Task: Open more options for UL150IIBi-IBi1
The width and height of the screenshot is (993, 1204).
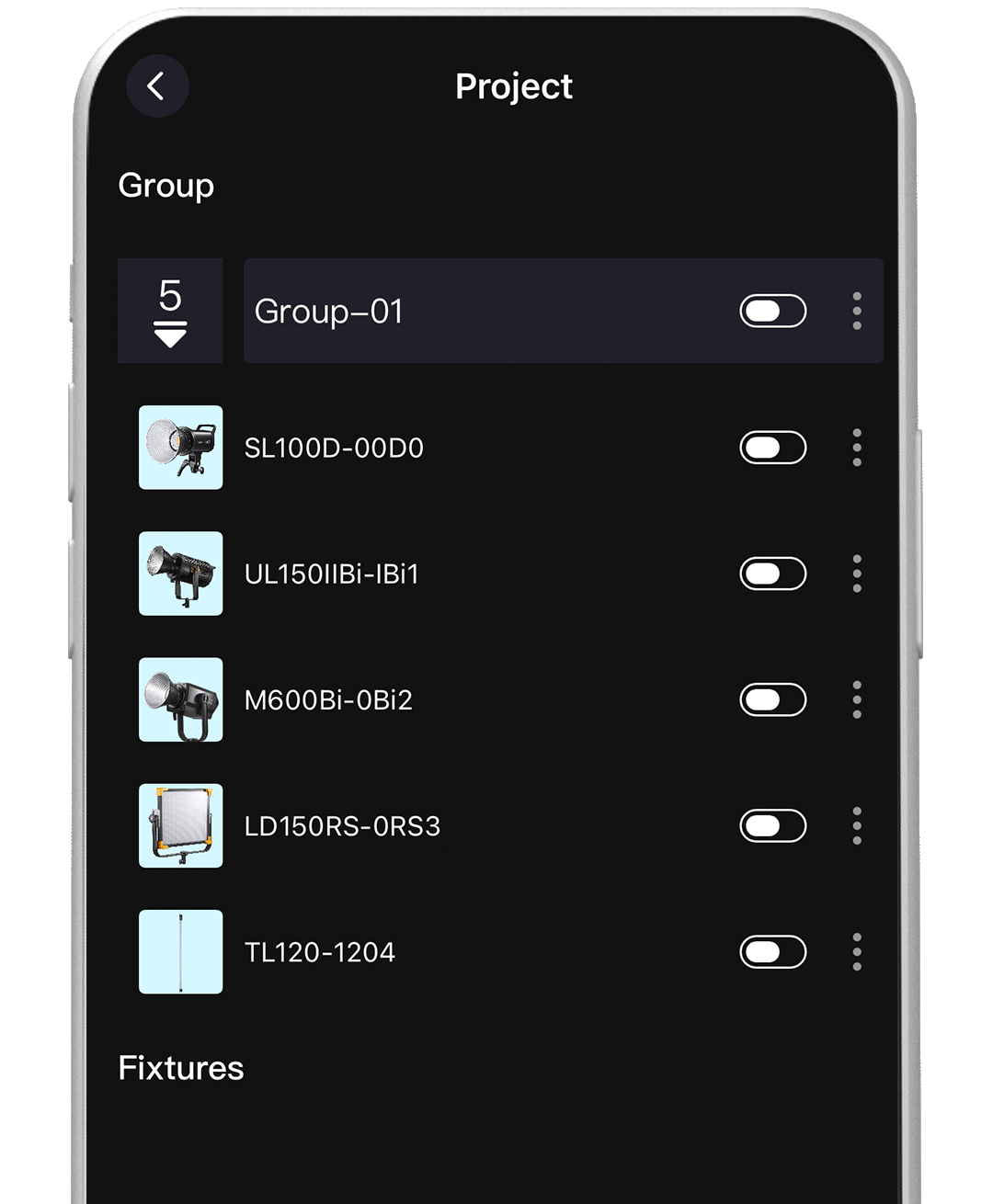Action: point(857,574)
